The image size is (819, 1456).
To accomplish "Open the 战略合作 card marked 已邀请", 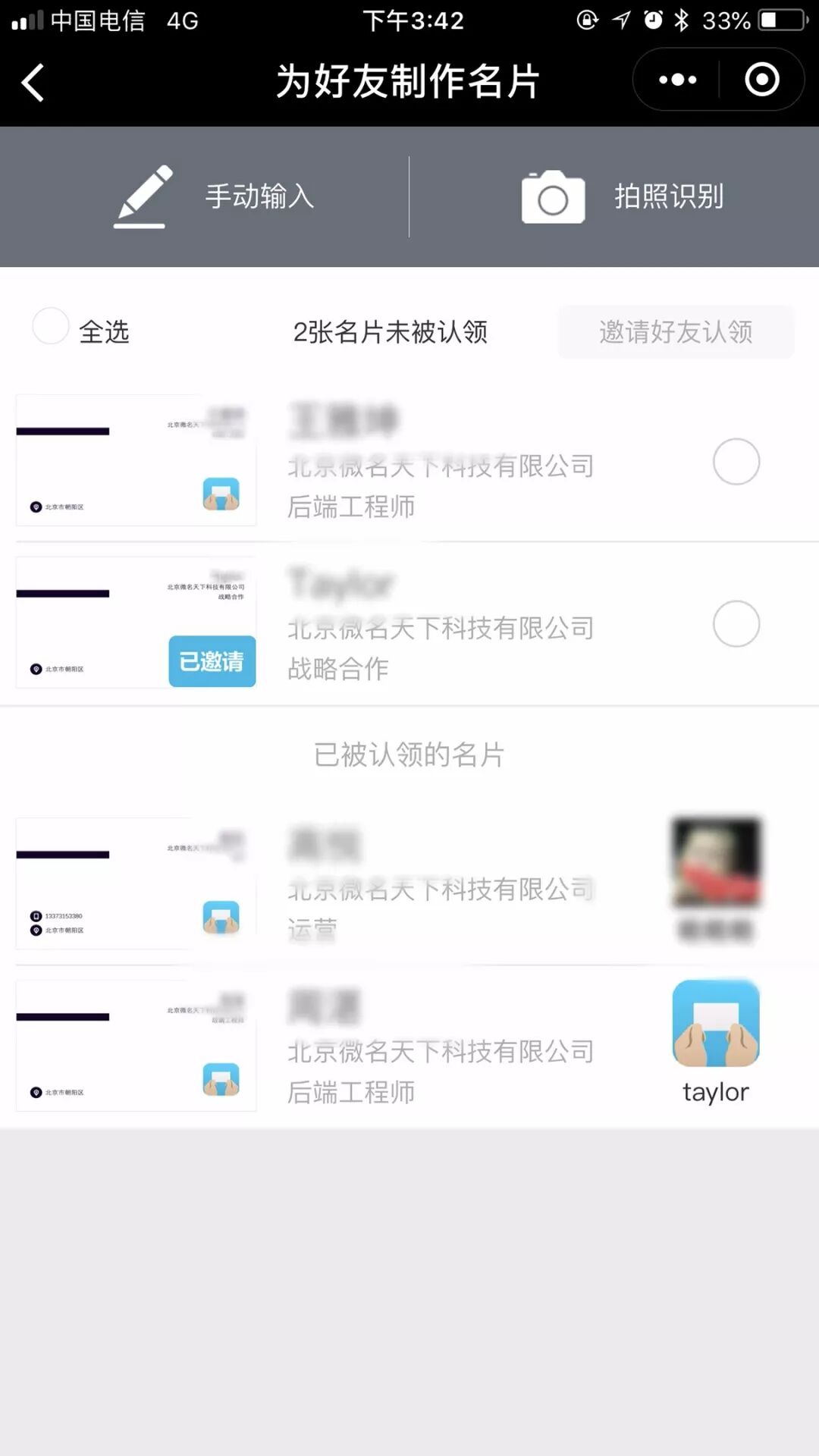I will point(136,623).
